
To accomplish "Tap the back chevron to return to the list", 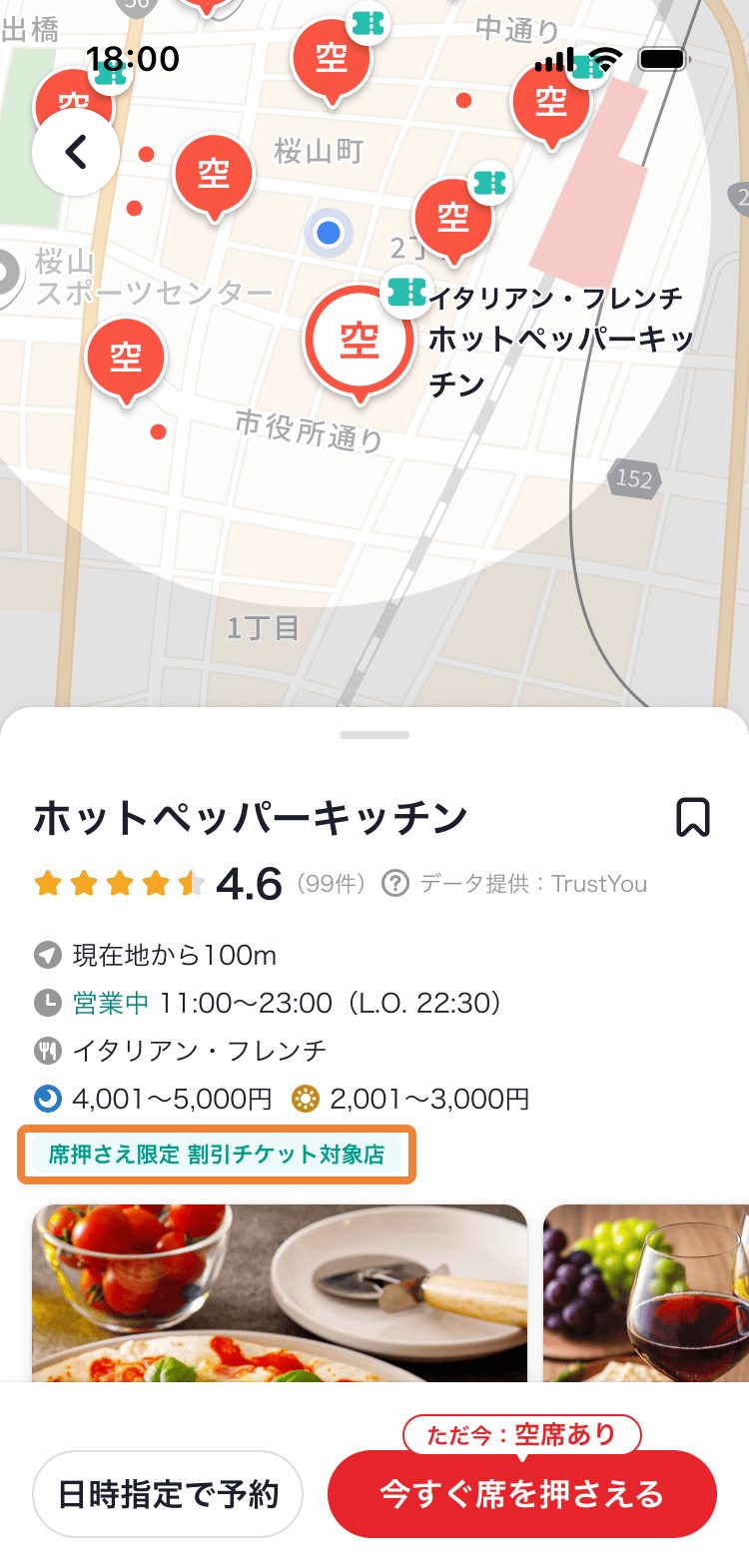I will point(76,153).
